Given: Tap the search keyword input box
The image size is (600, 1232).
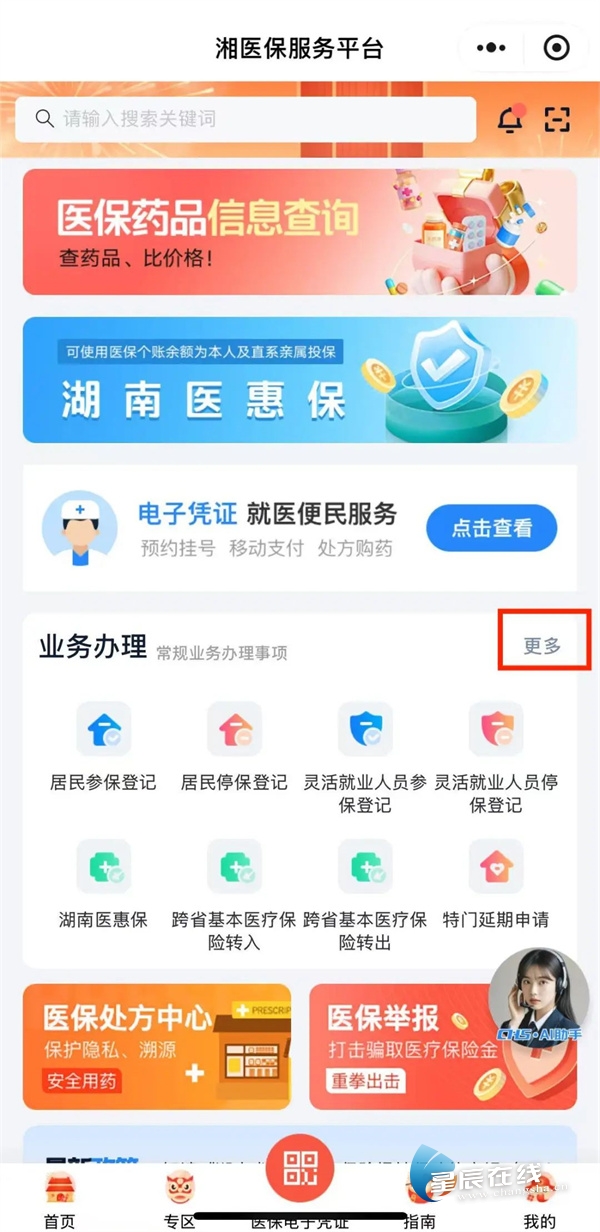Looking at the screenshot, I should pos(245,119).
